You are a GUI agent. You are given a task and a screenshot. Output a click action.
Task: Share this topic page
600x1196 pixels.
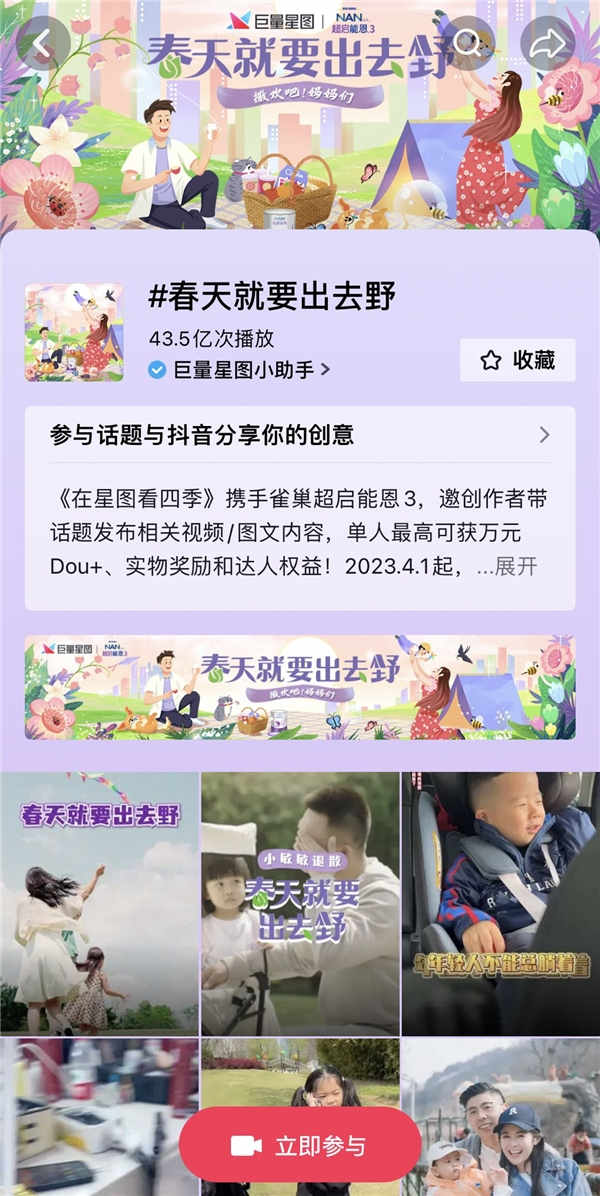click(x=547, y=43)
